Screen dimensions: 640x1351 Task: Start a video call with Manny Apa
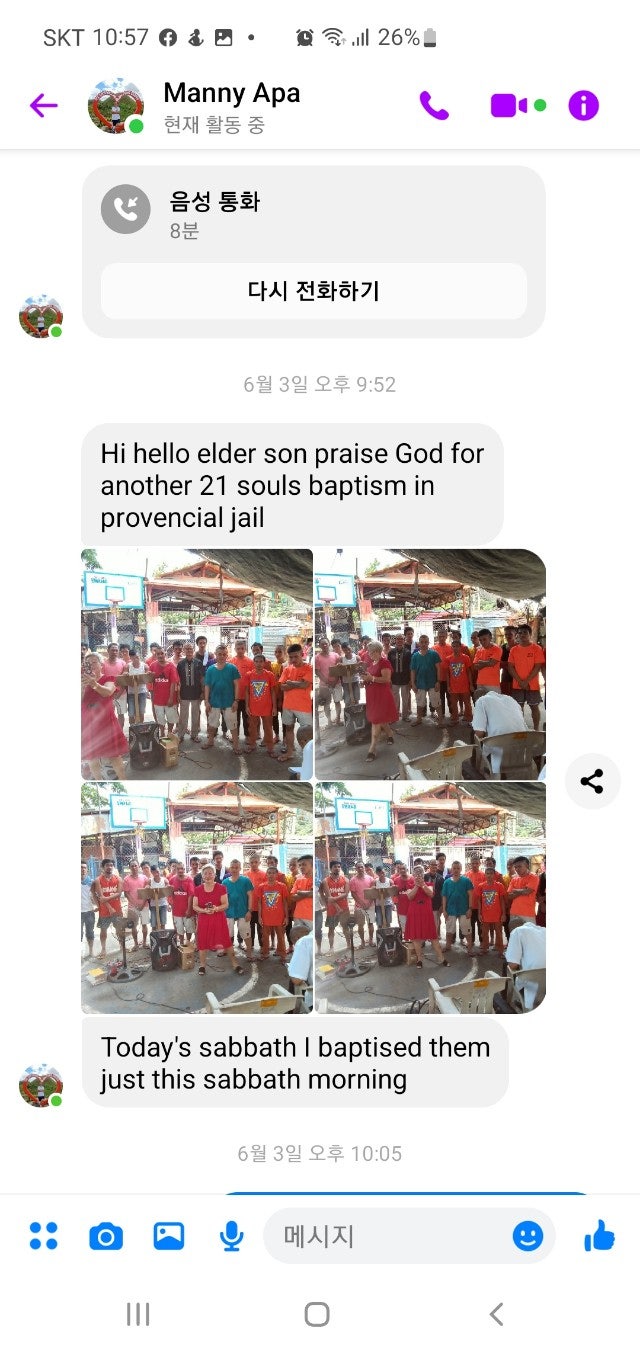point(508,105)
